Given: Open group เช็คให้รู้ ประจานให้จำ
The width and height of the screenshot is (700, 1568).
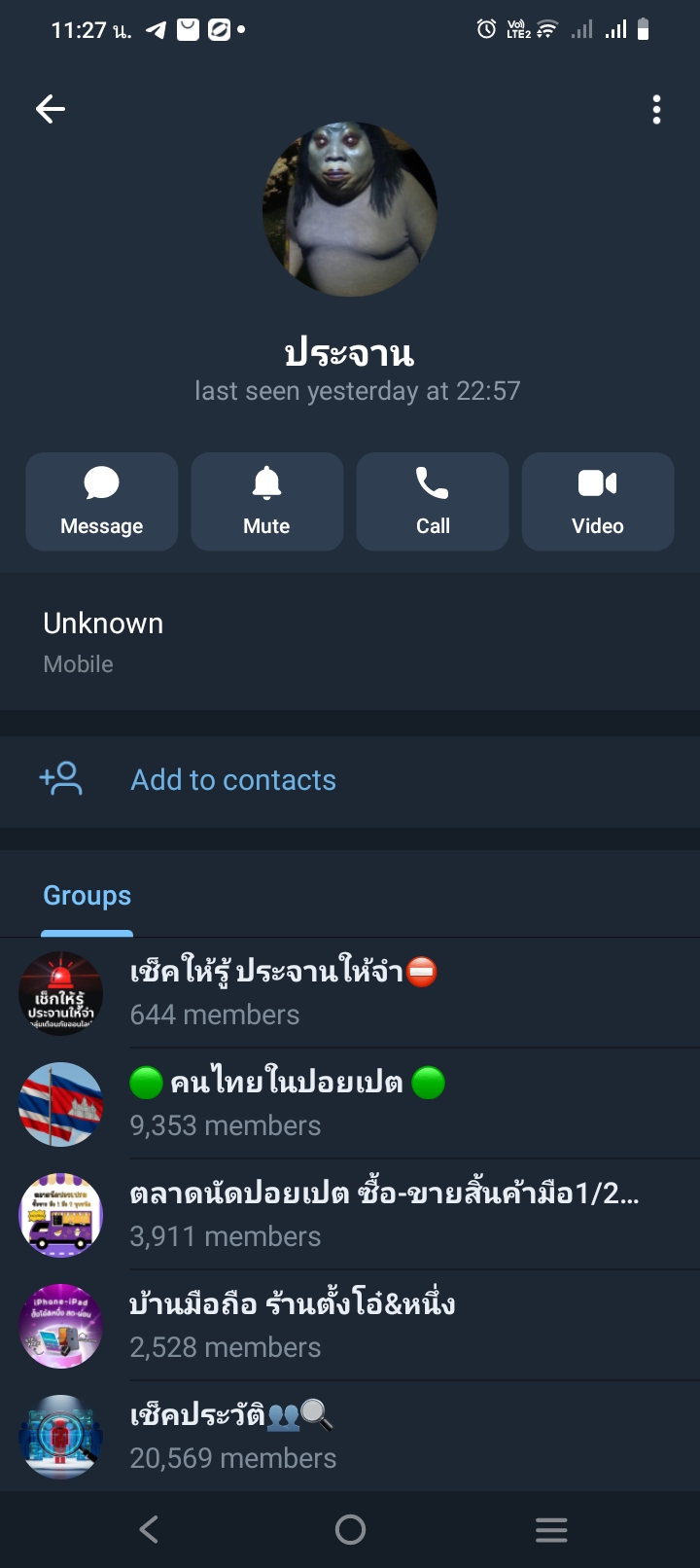Looking at the screenshot, I should tap(350, 993).
